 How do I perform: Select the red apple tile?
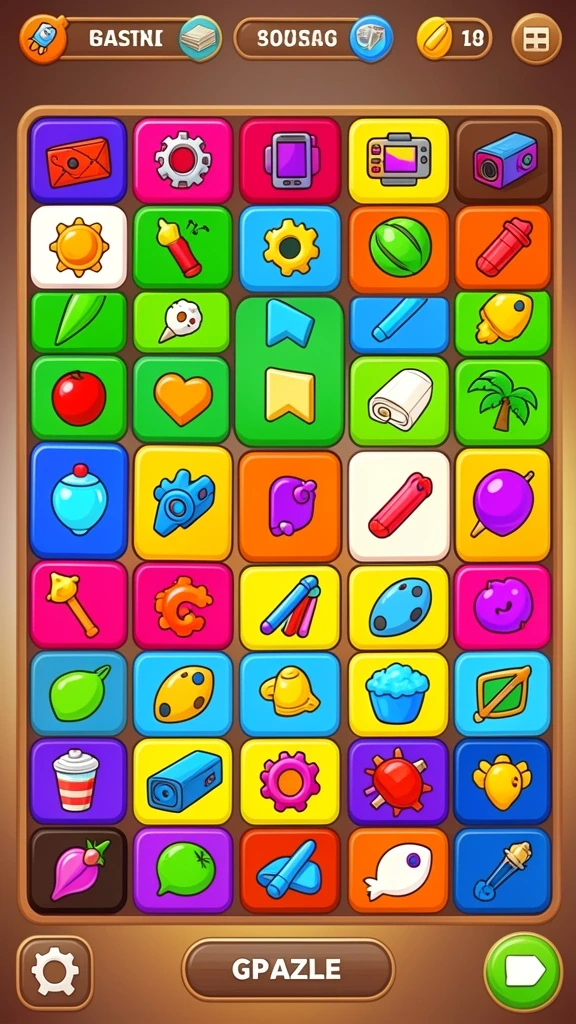point(78,398)
